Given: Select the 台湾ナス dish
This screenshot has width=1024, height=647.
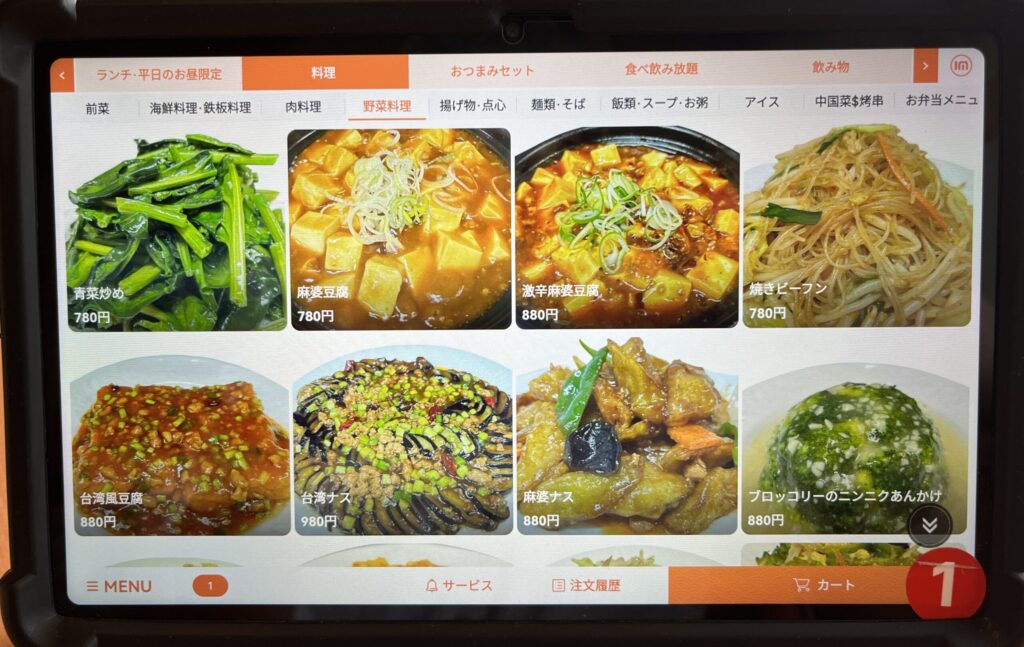Looking at the screenshot, I should (403, 444).
